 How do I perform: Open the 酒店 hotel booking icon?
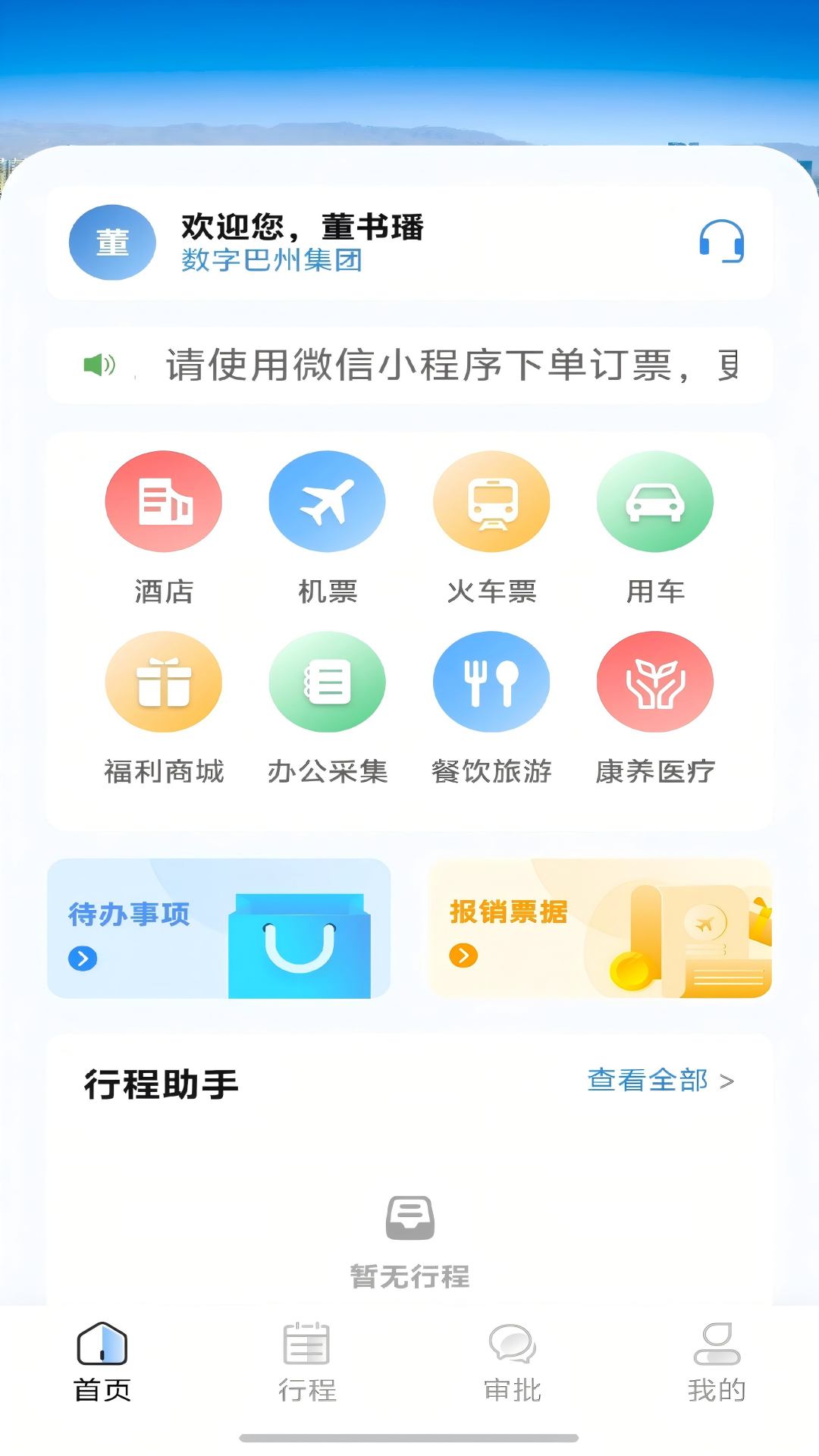click(163, 500)
